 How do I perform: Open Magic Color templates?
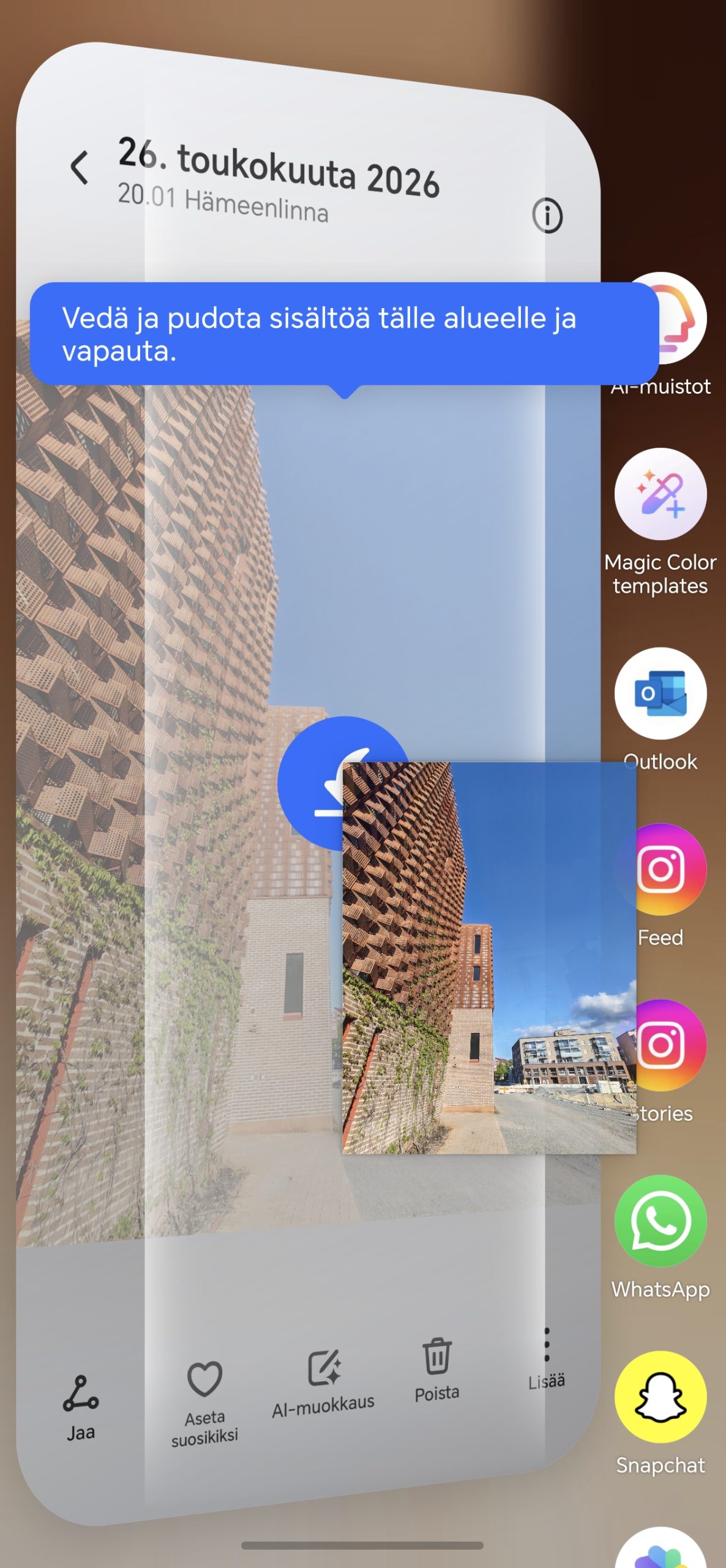(661, 522)
